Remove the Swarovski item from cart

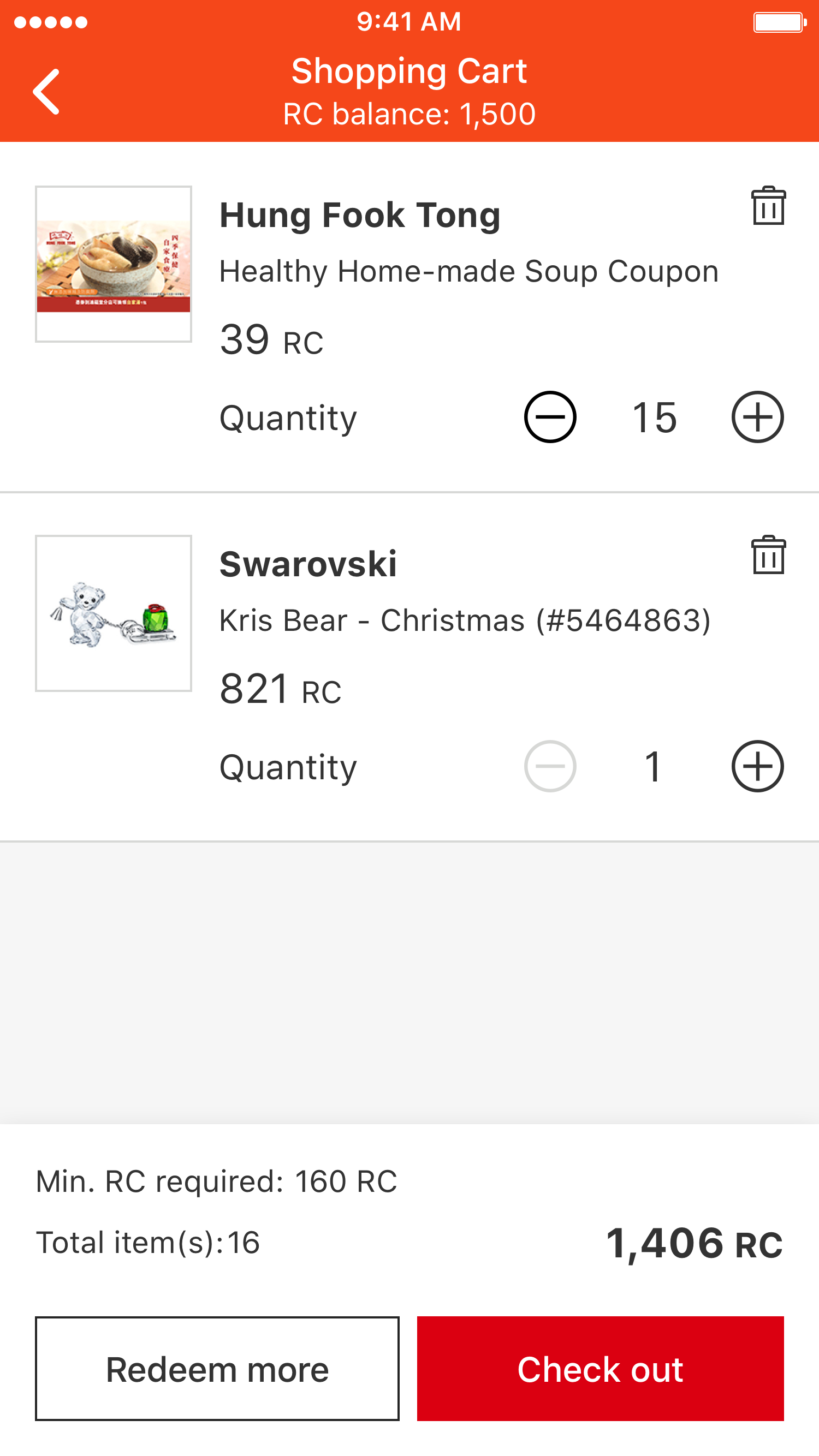pyautogui.click(x=768, y=555)
